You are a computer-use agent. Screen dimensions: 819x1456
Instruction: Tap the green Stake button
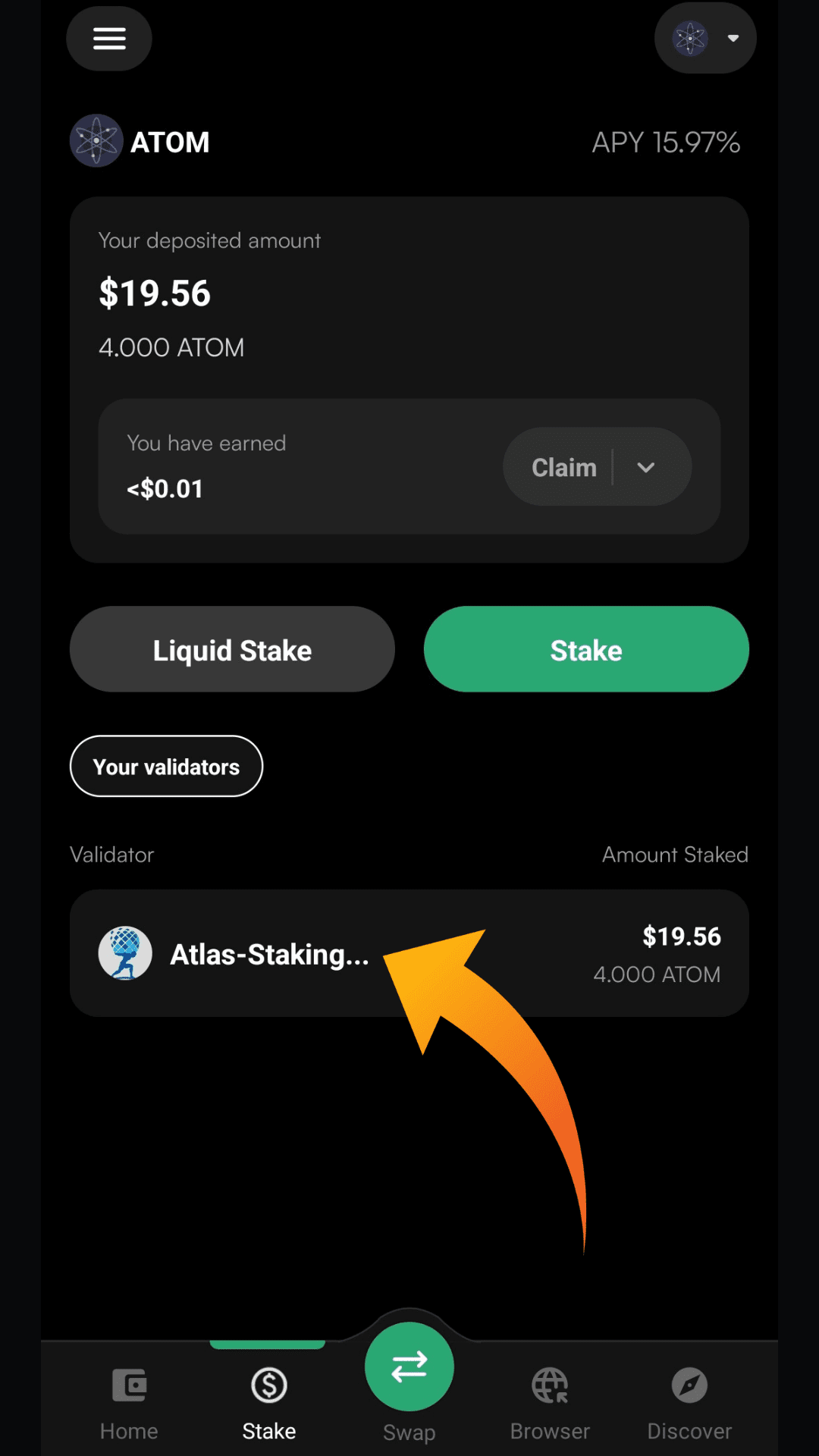click(586, 650)
